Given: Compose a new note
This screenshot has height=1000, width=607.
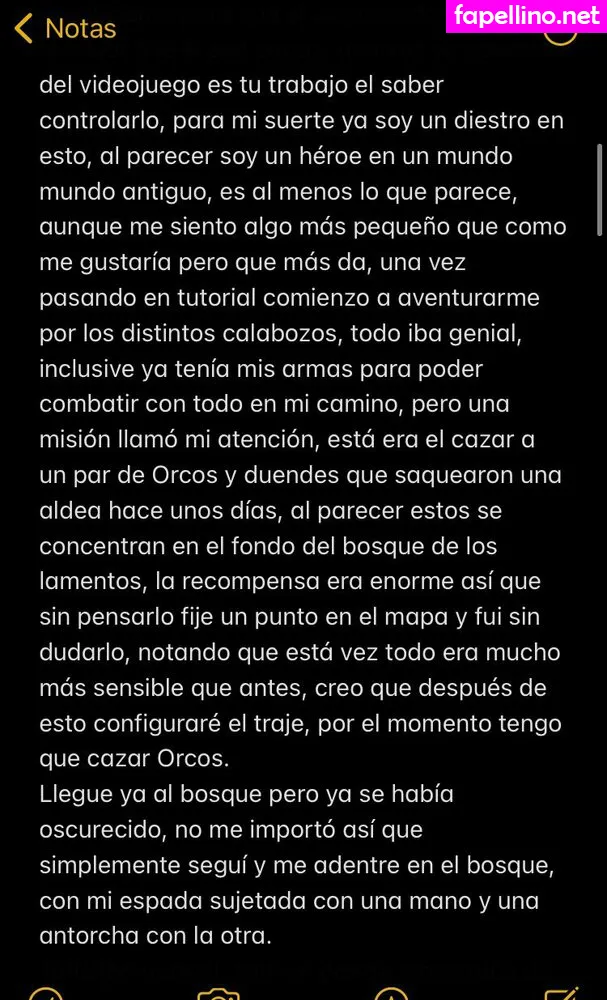Looking at the screenshot, I should [x=561, y=992].
